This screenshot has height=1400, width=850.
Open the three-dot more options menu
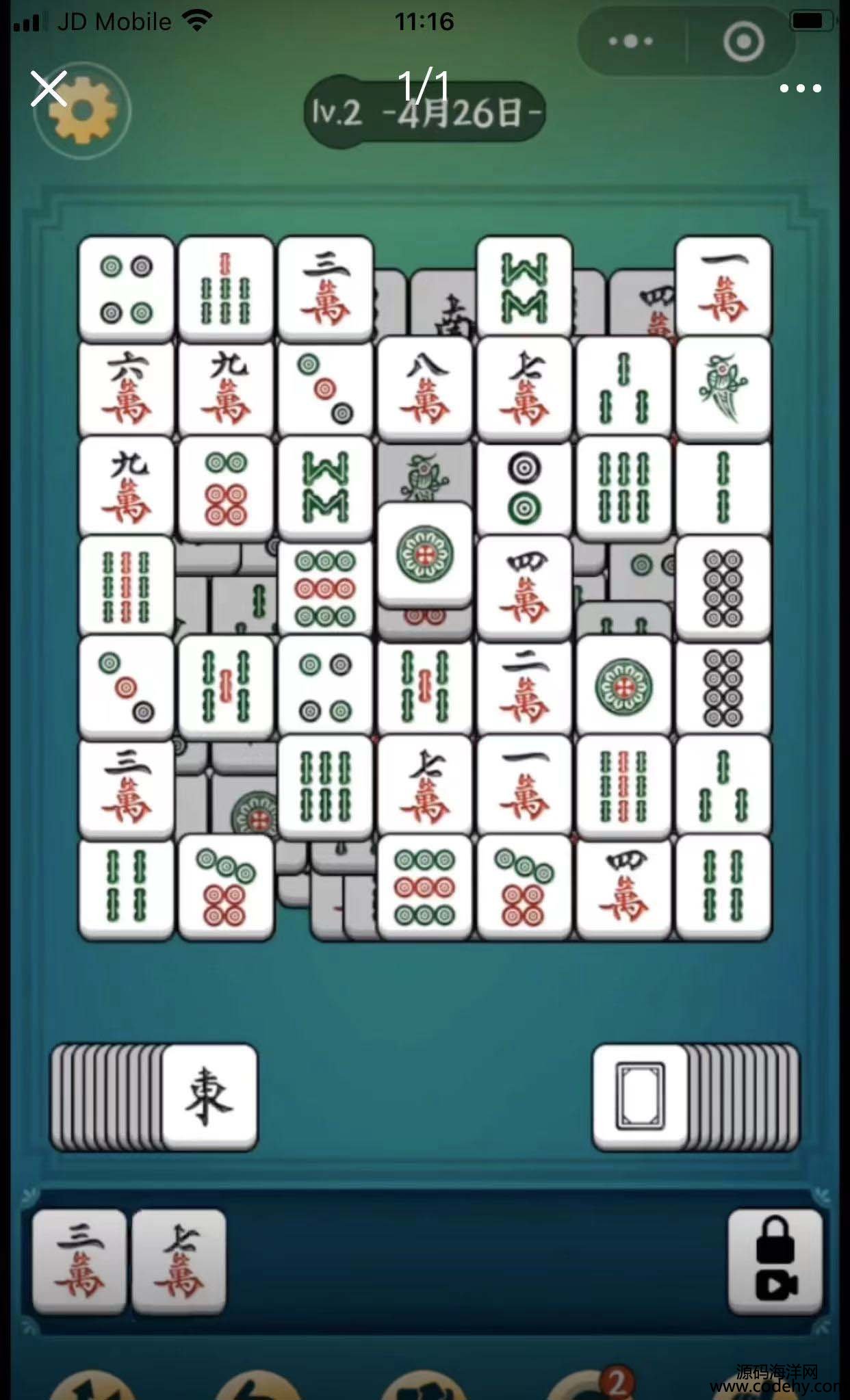tap(799, 88)
